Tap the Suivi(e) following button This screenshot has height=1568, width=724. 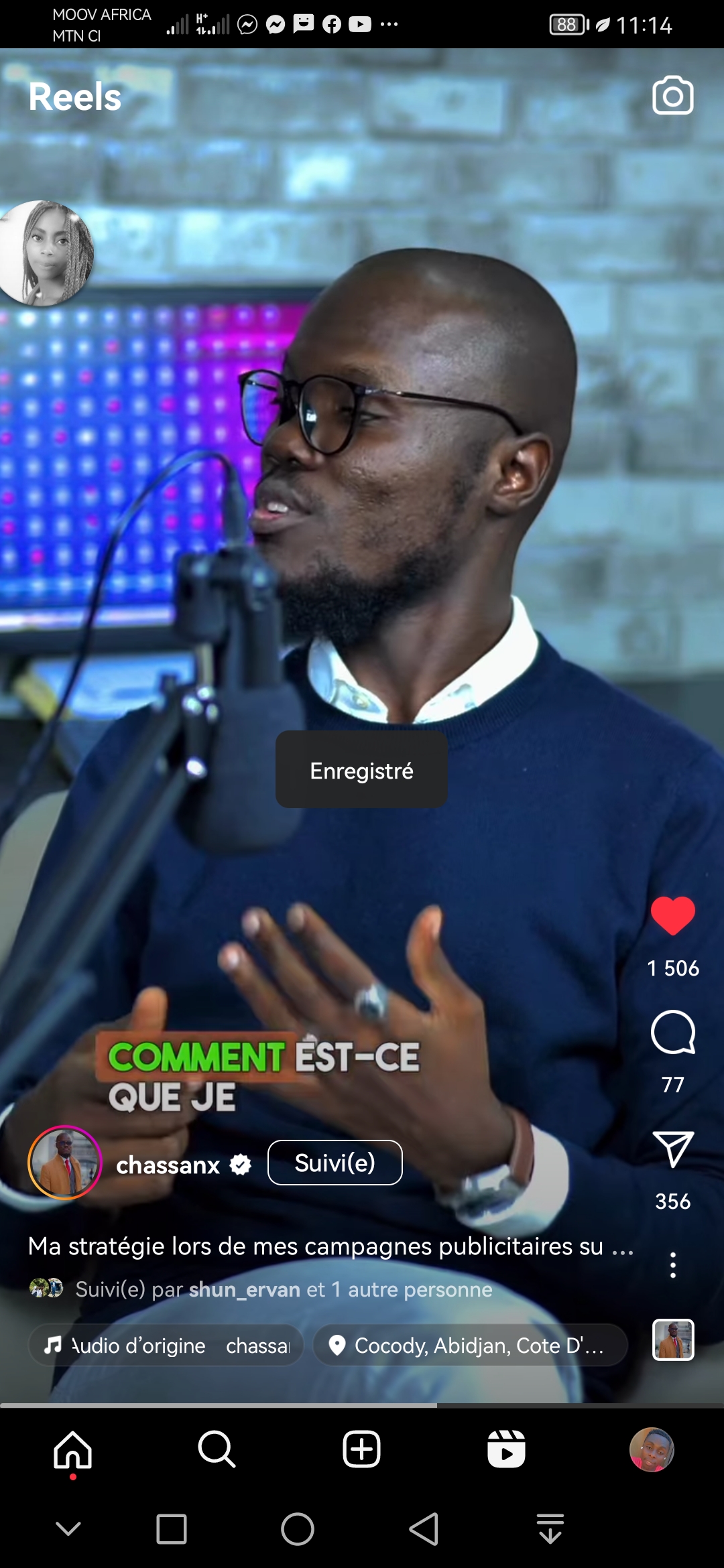[x=335, y=1163]
